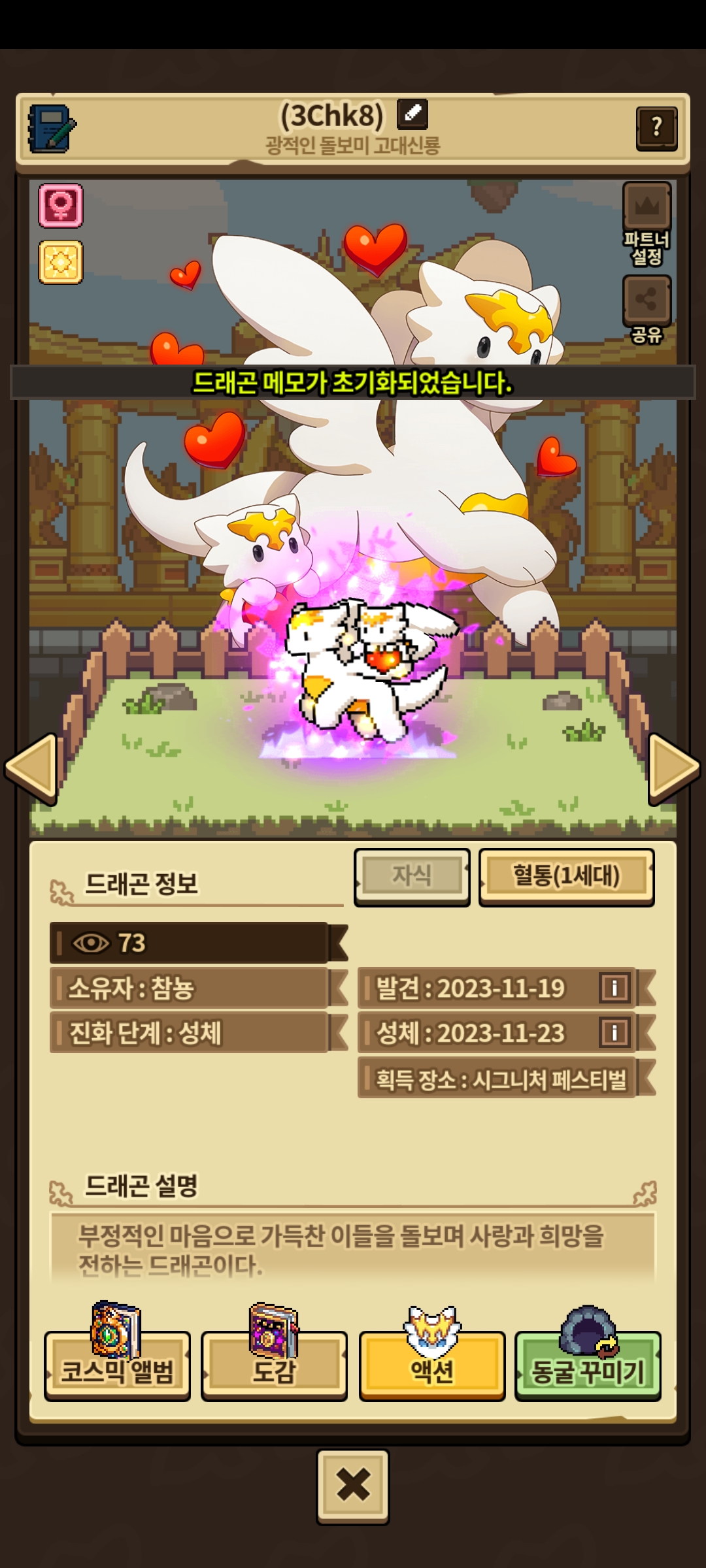706x1568 pixels.
Task: Show info for 성체 date
Action: coord(614,1032)
